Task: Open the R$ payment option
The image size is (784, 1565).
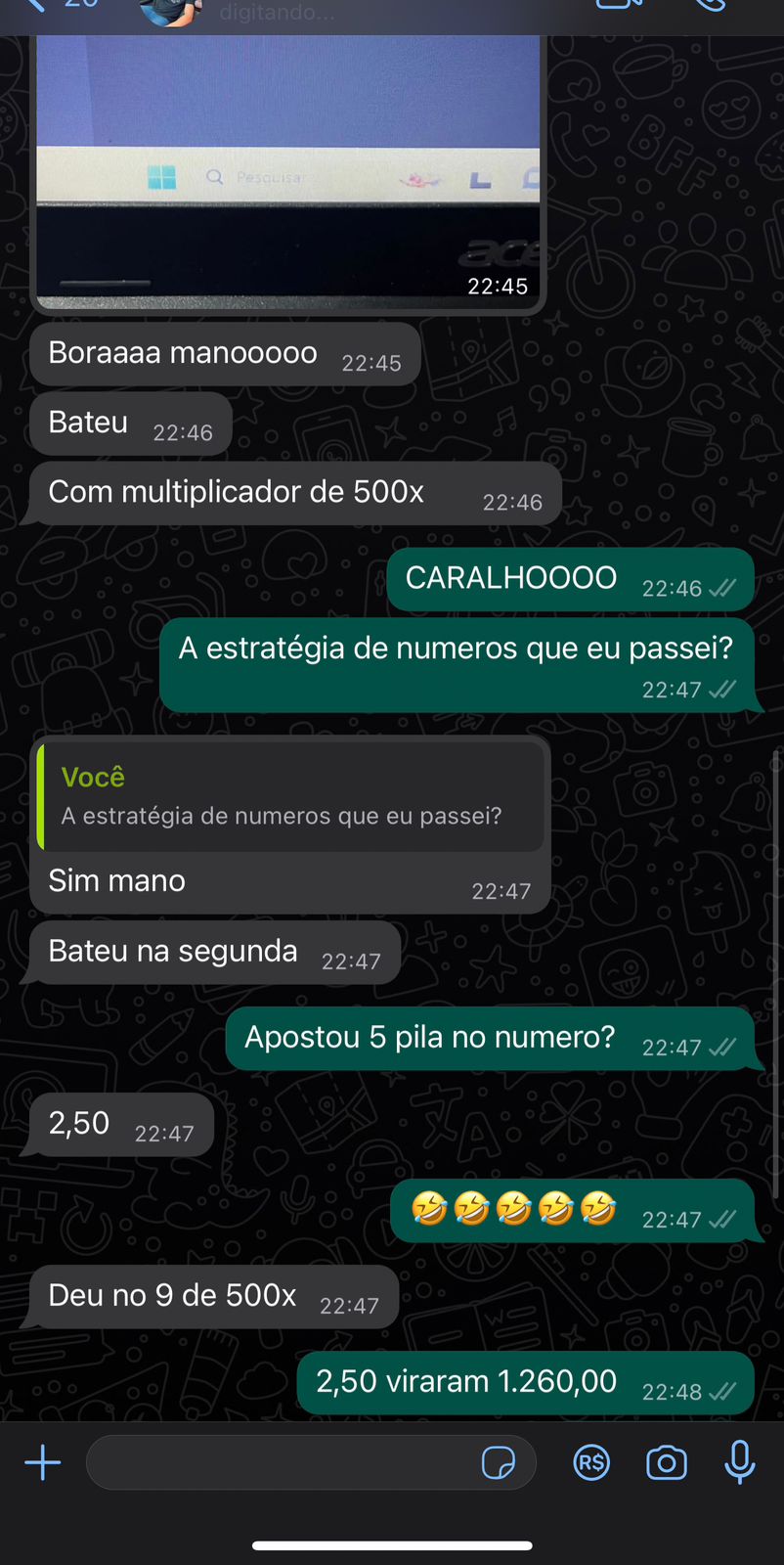Action: pos(591,1463)
